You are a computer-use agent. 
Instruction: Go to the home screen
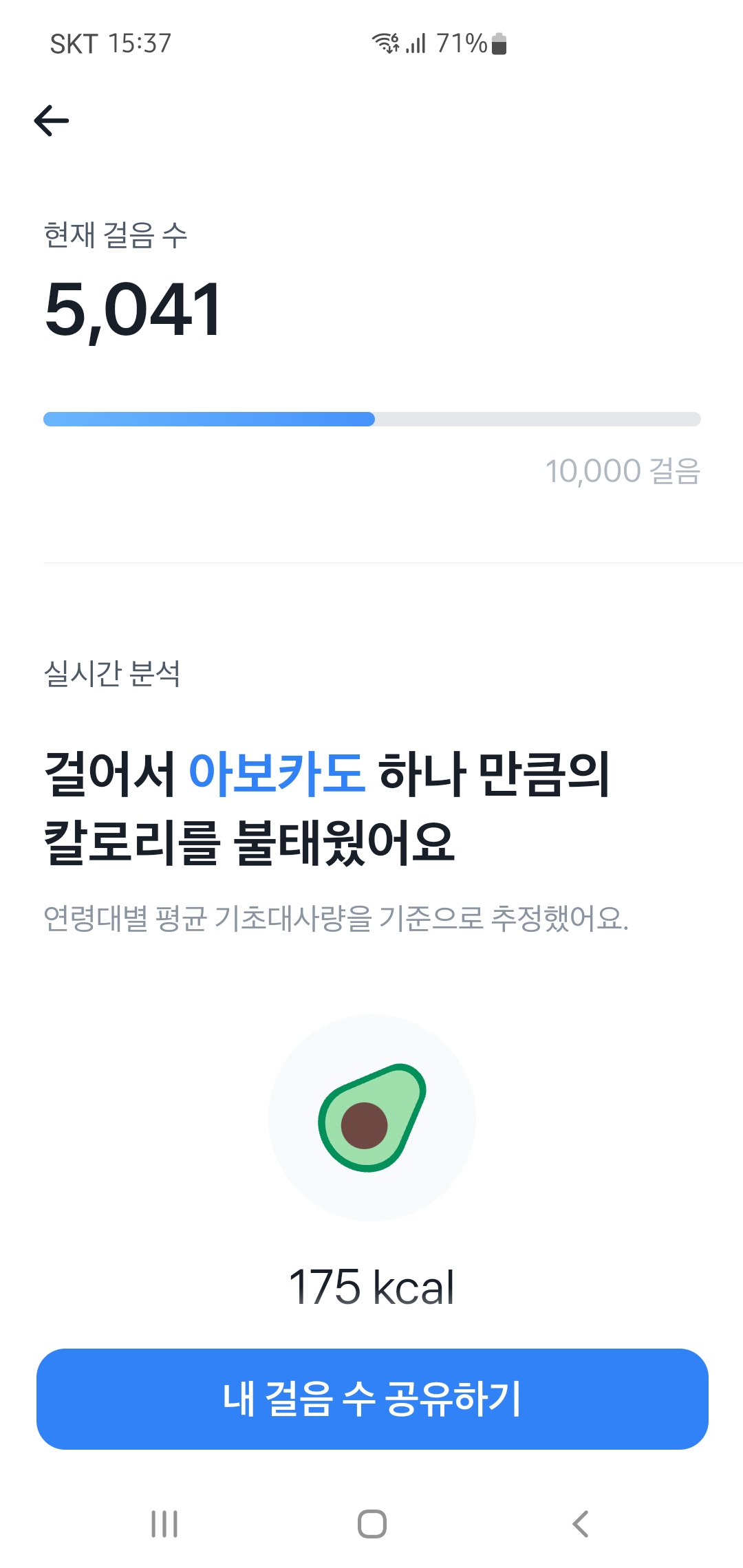click(x=371, y=1524)
